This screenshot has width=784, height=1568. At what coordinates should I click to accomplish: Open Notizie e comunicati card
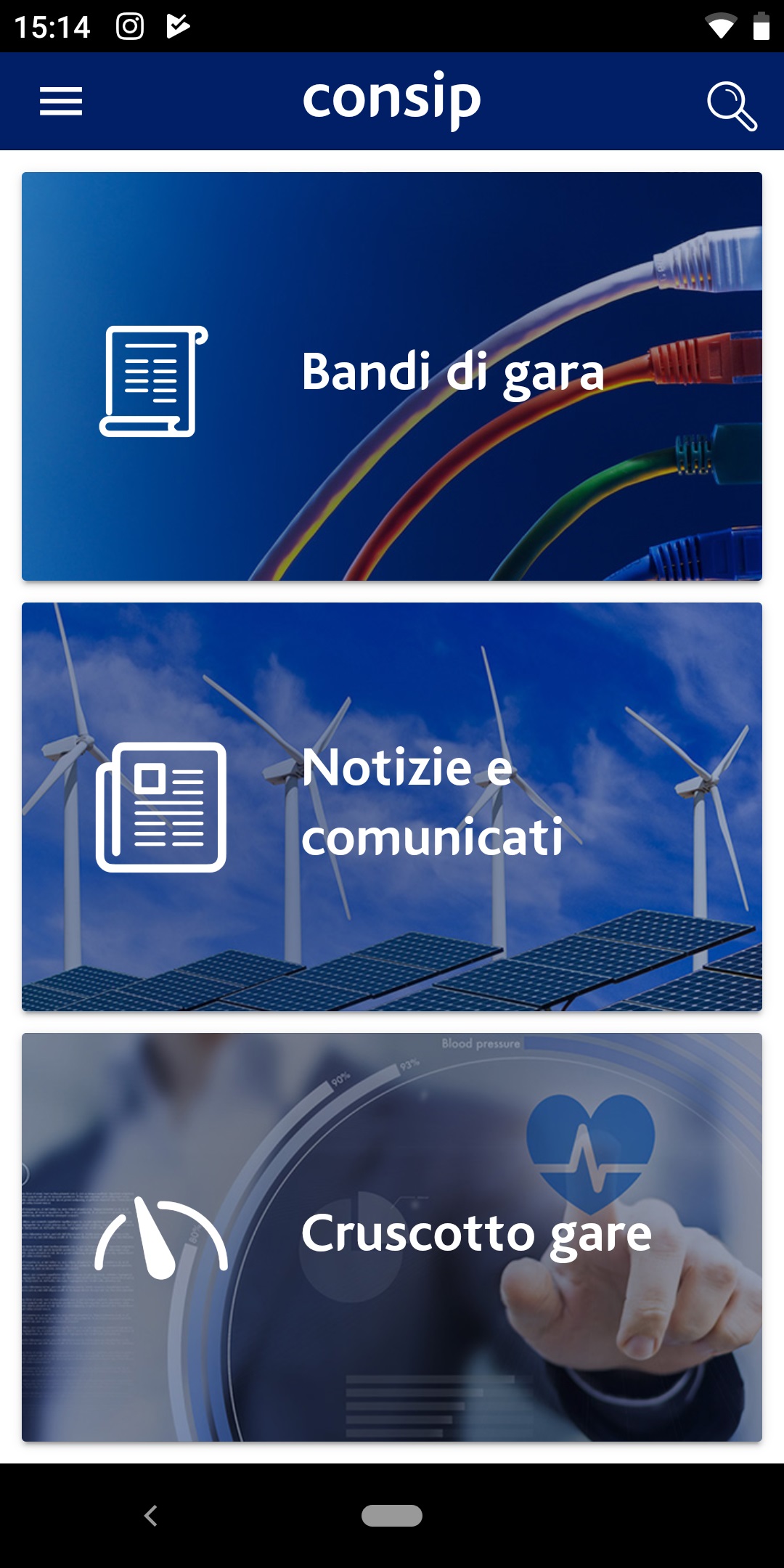[x=392, y=807]
